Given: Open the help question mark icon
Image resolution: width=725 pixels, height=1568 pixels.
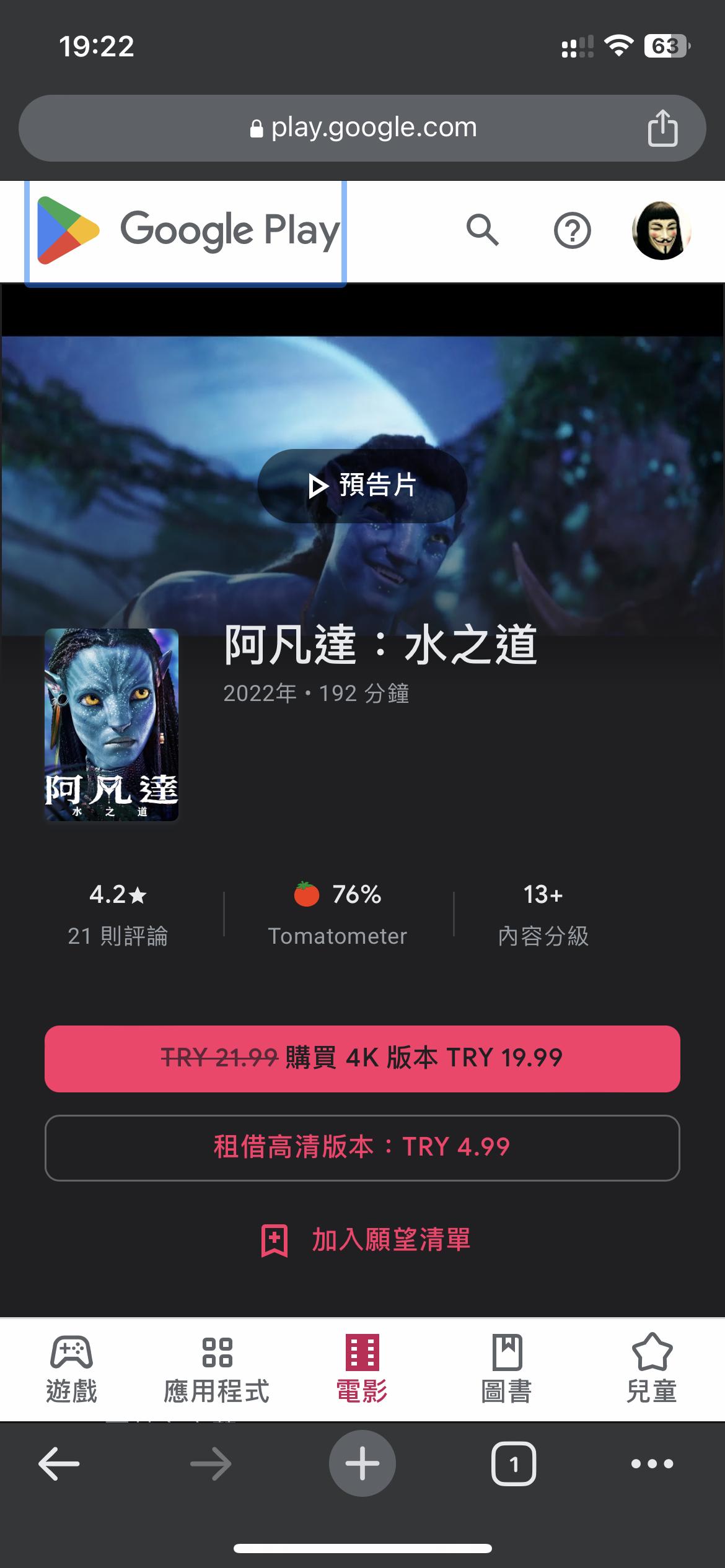Looking at the screenshot, I should pyautogui.click(x=572, y=231).
